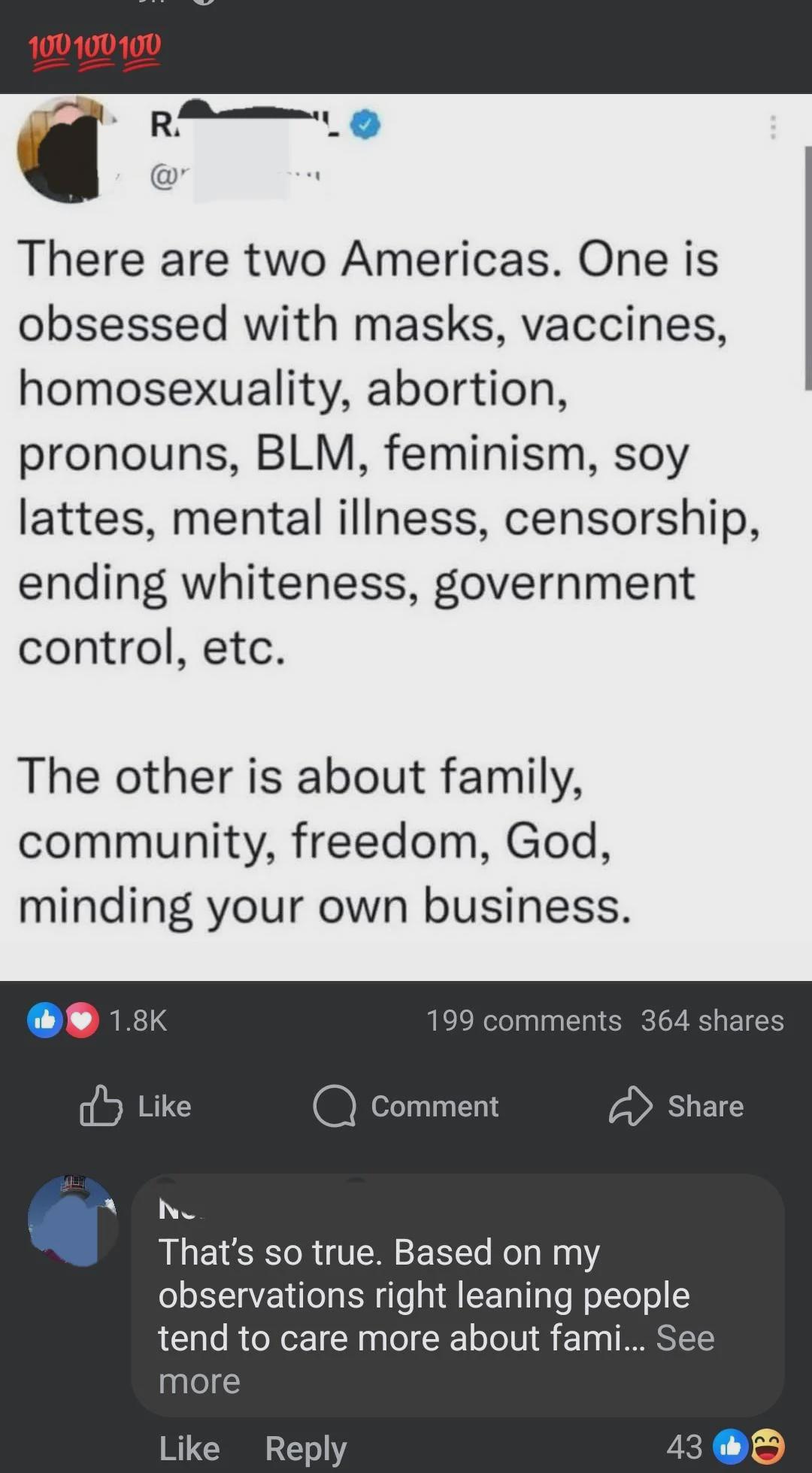This screenshot has width=812, height=1473.
Task: View the 364 shares
Action: [712, 1021]
